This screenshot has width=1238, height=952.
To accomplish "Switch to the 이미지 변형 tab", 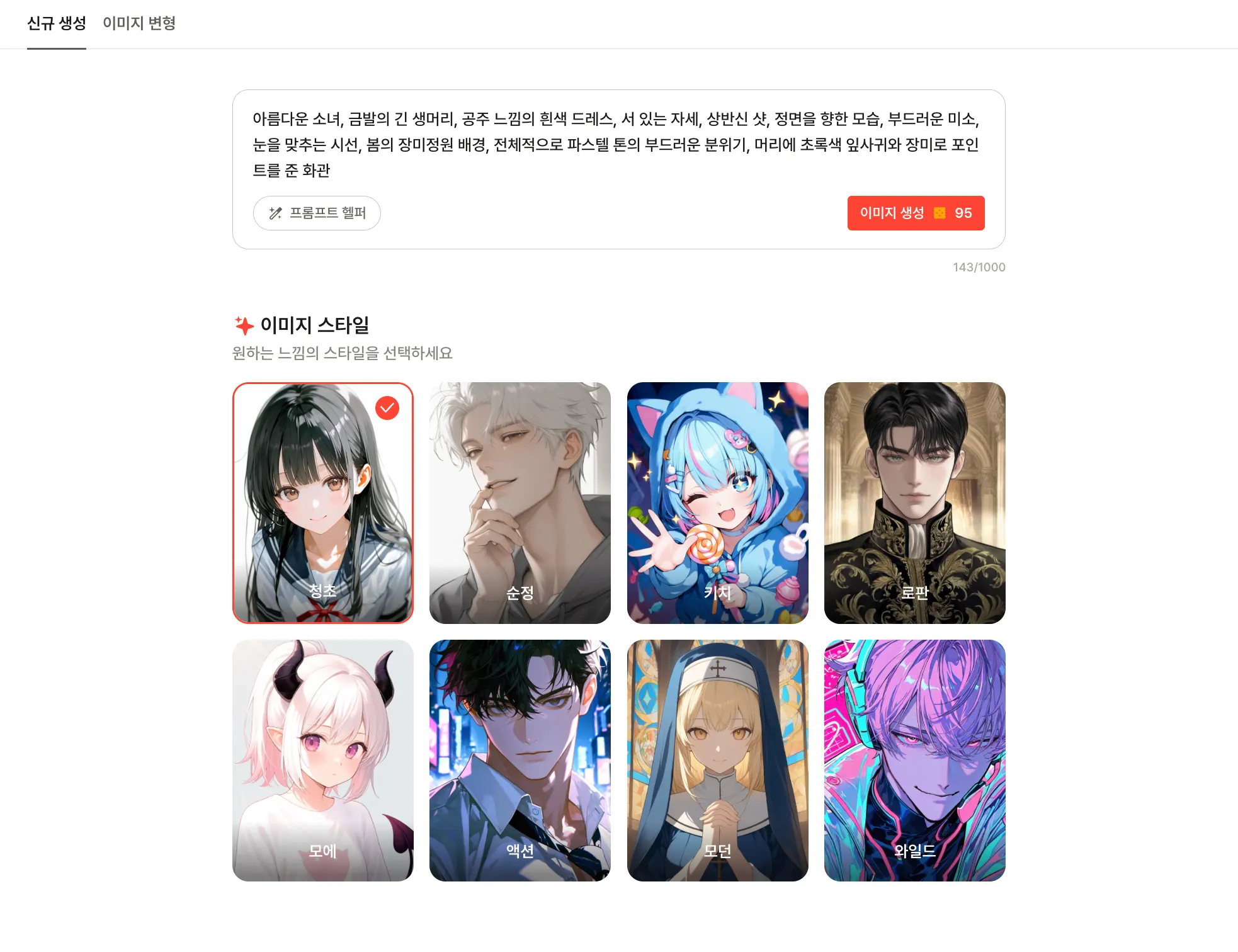I will click(139, 23).
